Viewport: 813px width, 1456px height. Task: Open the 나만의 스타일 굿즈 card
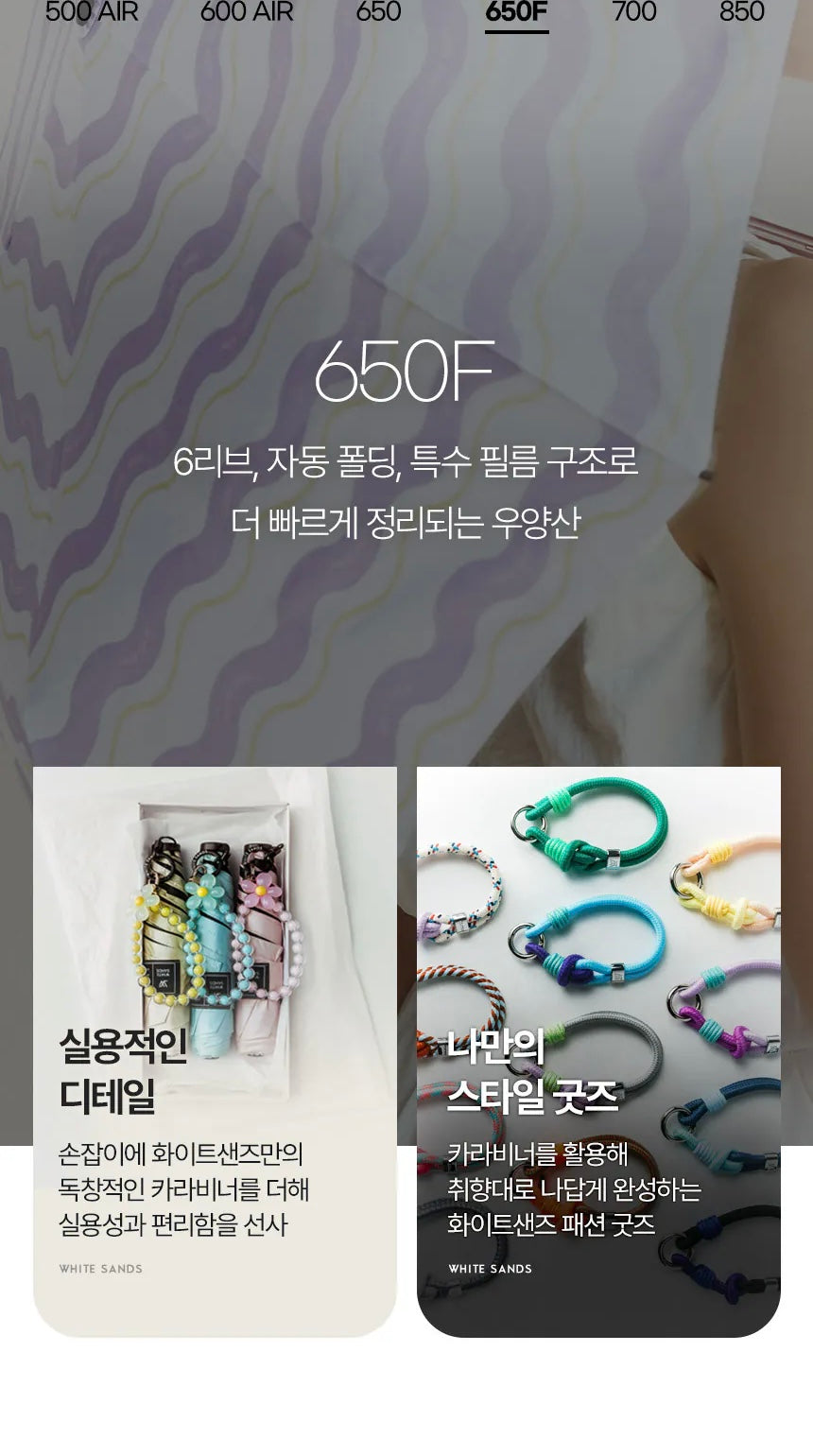click(x=598, y=1051)
